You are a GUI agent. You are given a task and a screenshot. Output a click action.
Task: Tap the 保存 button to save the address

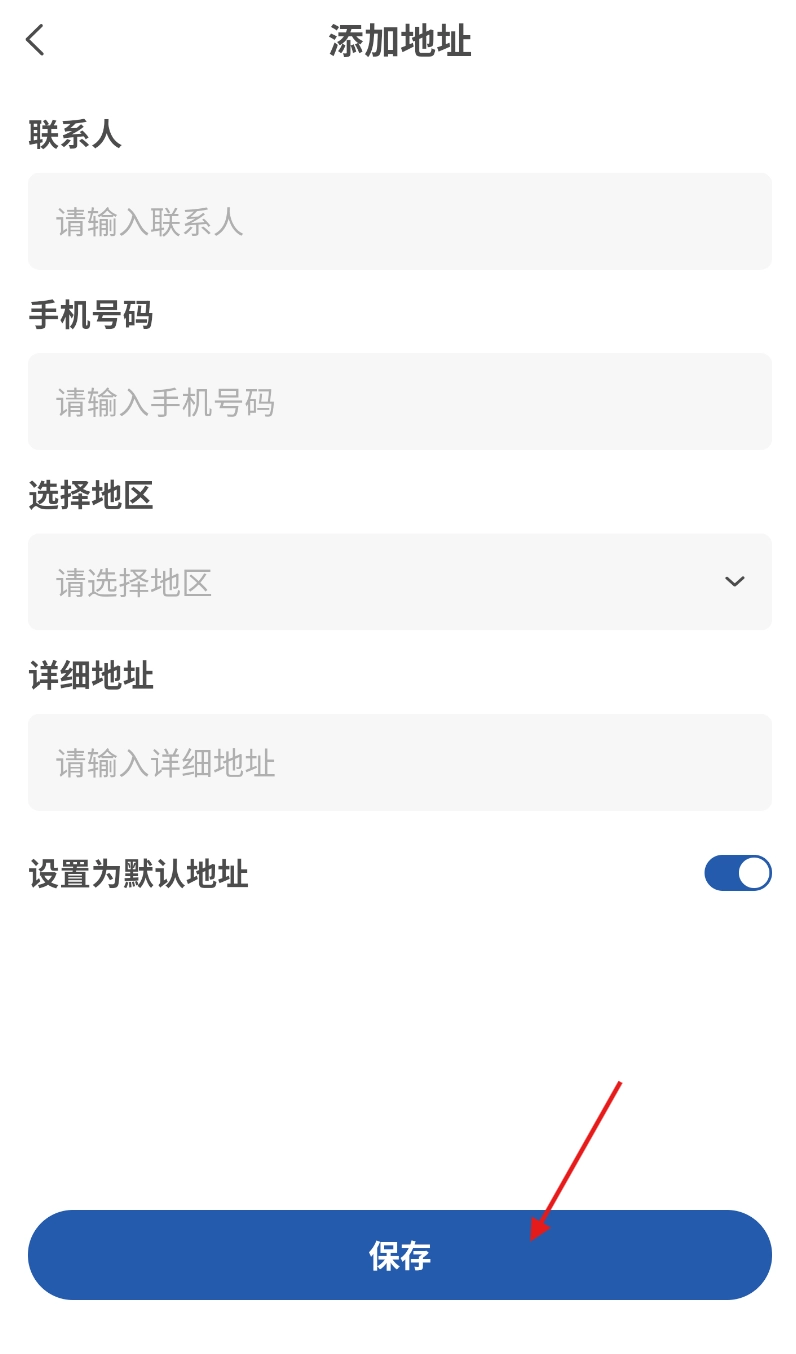coord(399,1255)
